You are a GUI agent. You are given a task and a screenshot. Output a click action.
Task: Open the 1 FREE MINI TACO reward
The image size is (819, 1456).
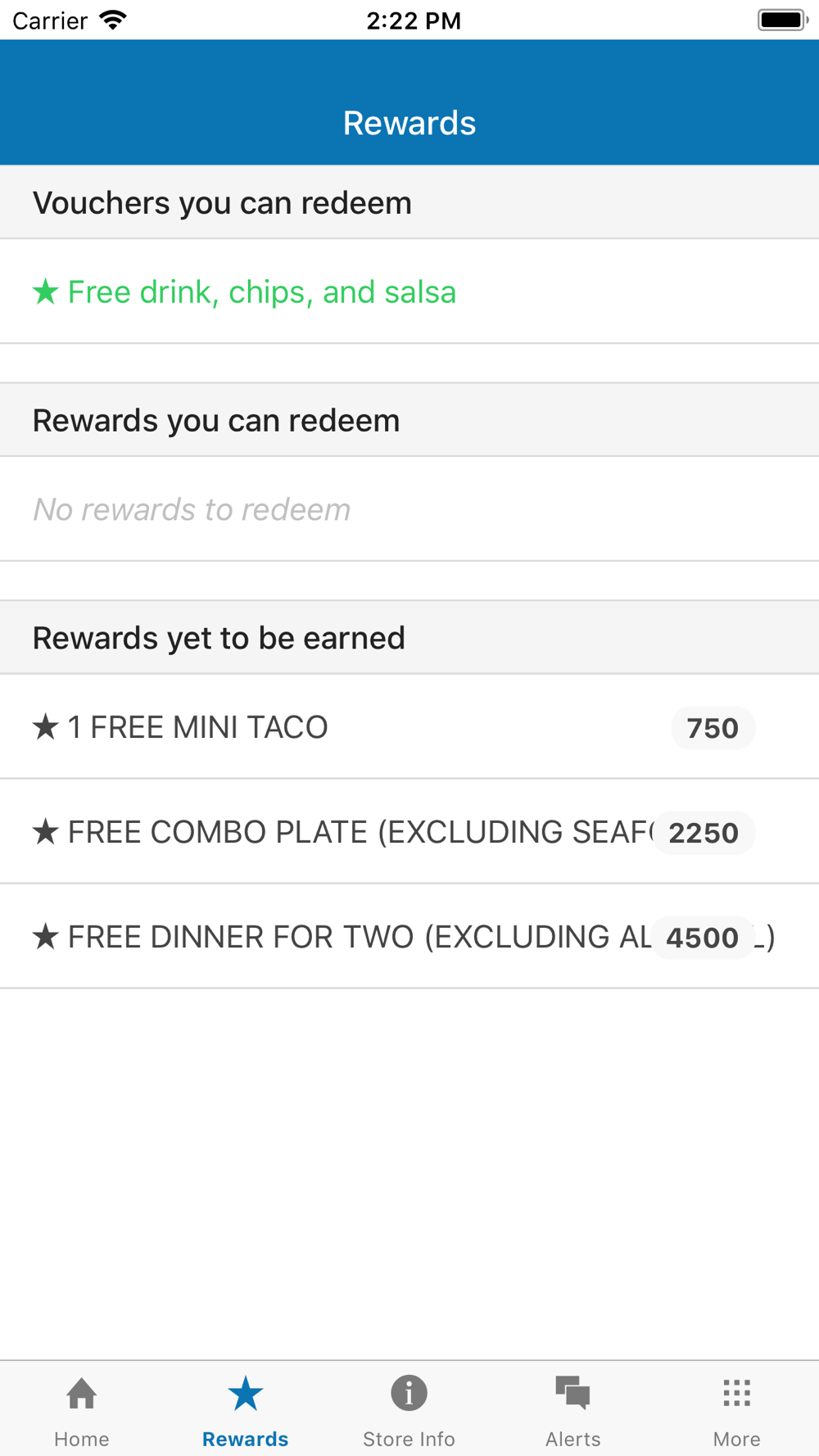[409, 727]
